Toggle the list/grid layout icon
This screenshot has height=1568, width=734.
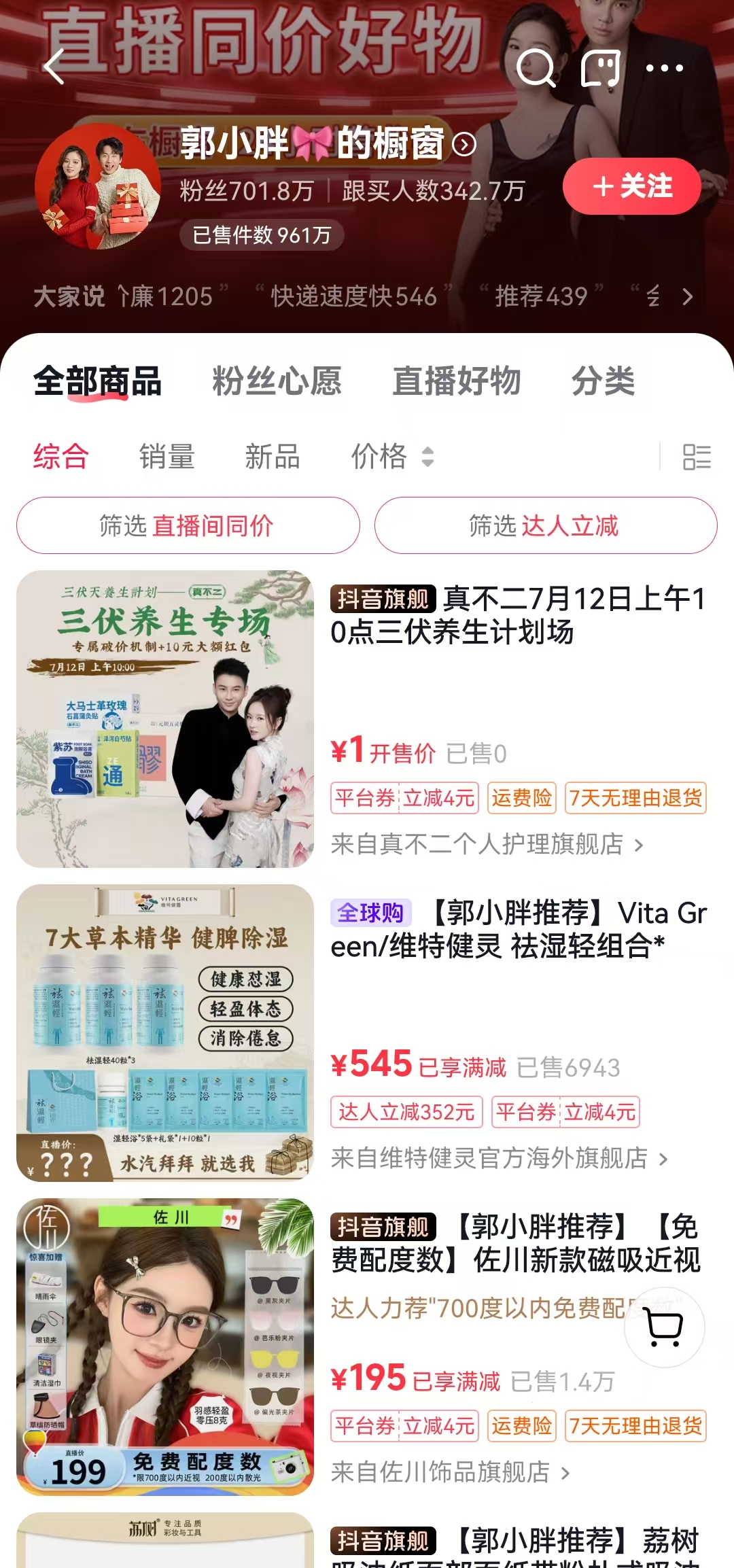pyautogui.click(x=697, y=457)
